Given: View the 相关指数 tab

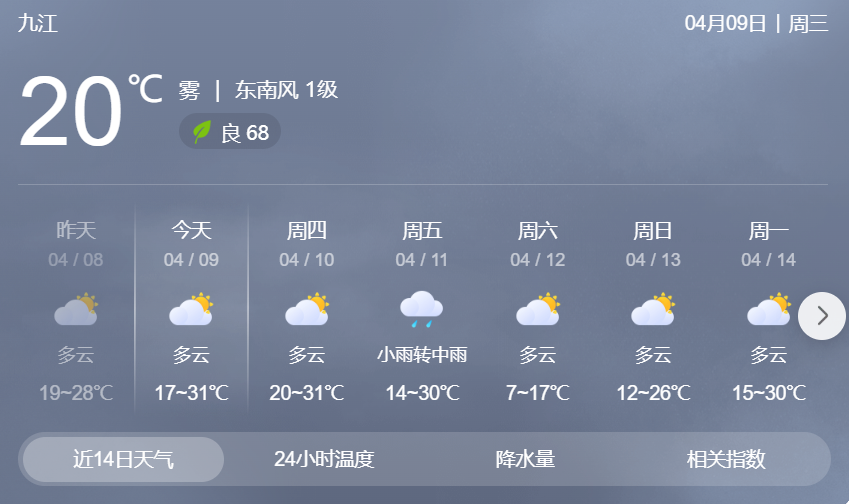Looking at the screenshot, I should click(726, 460).
